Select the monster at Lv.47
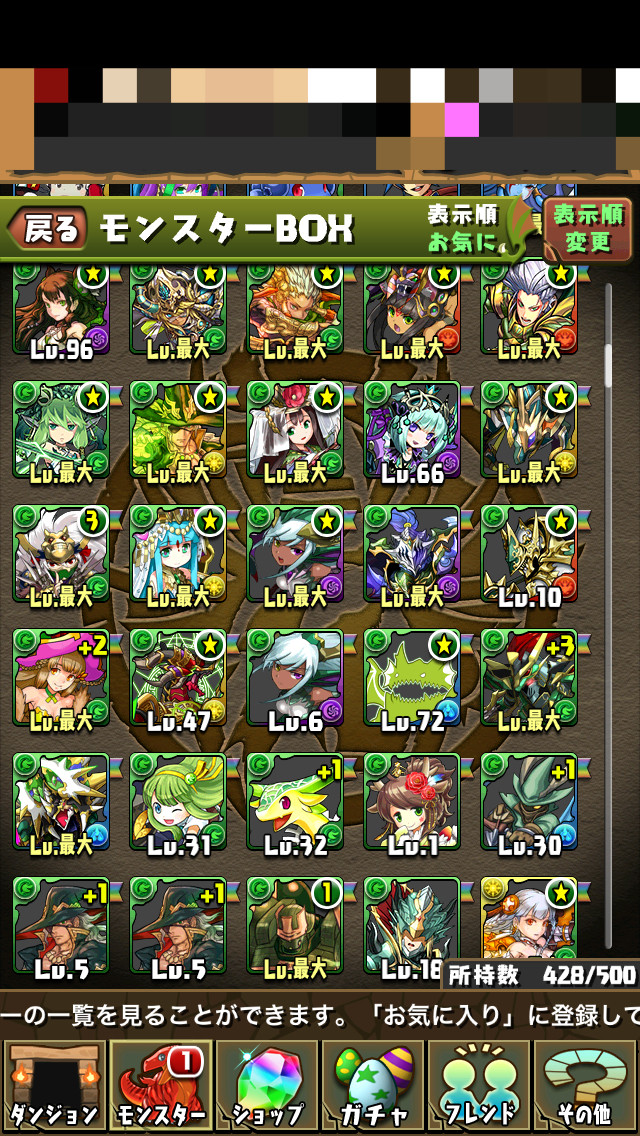The image size is (640, 1136). (178, 677)
